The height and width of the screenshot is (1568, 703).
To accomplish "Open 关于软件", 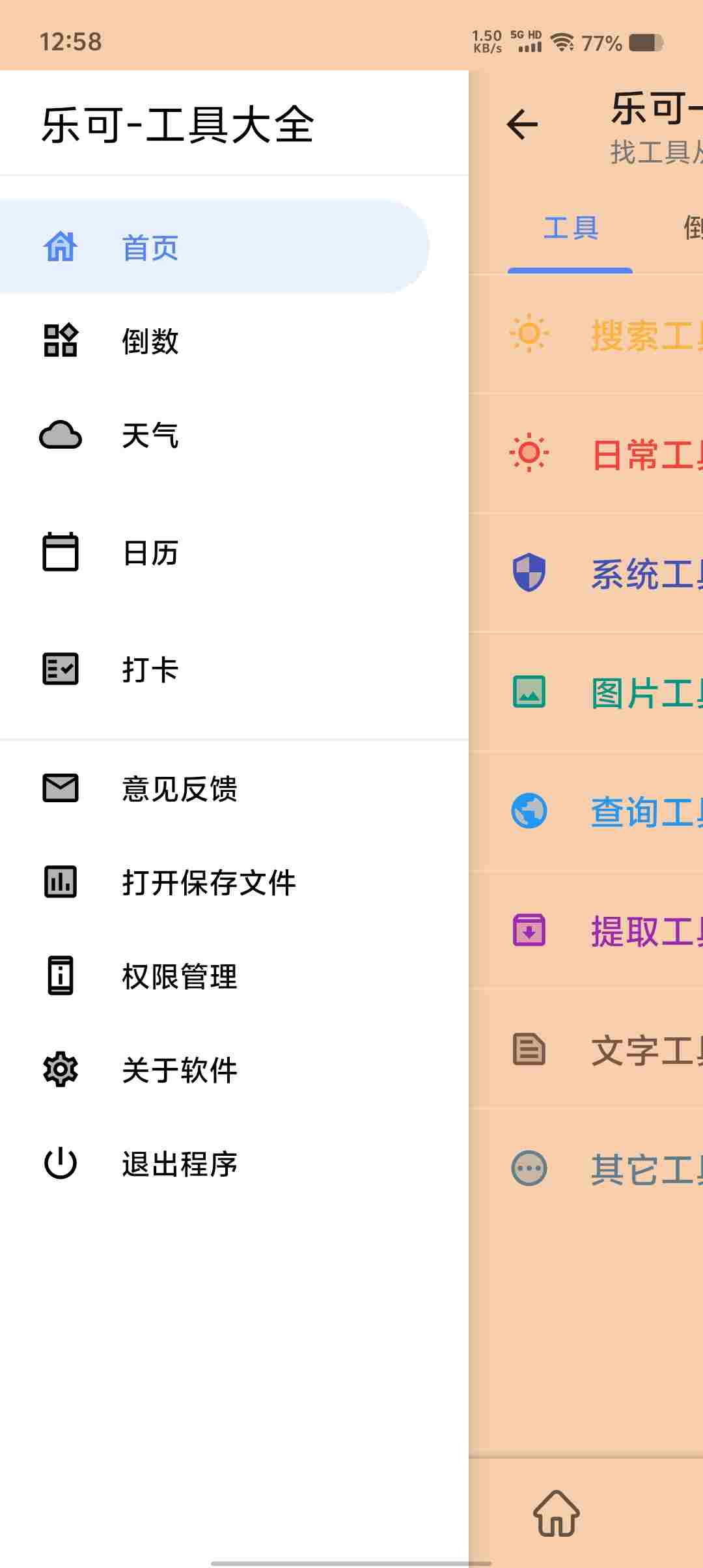I will 234,1070.
